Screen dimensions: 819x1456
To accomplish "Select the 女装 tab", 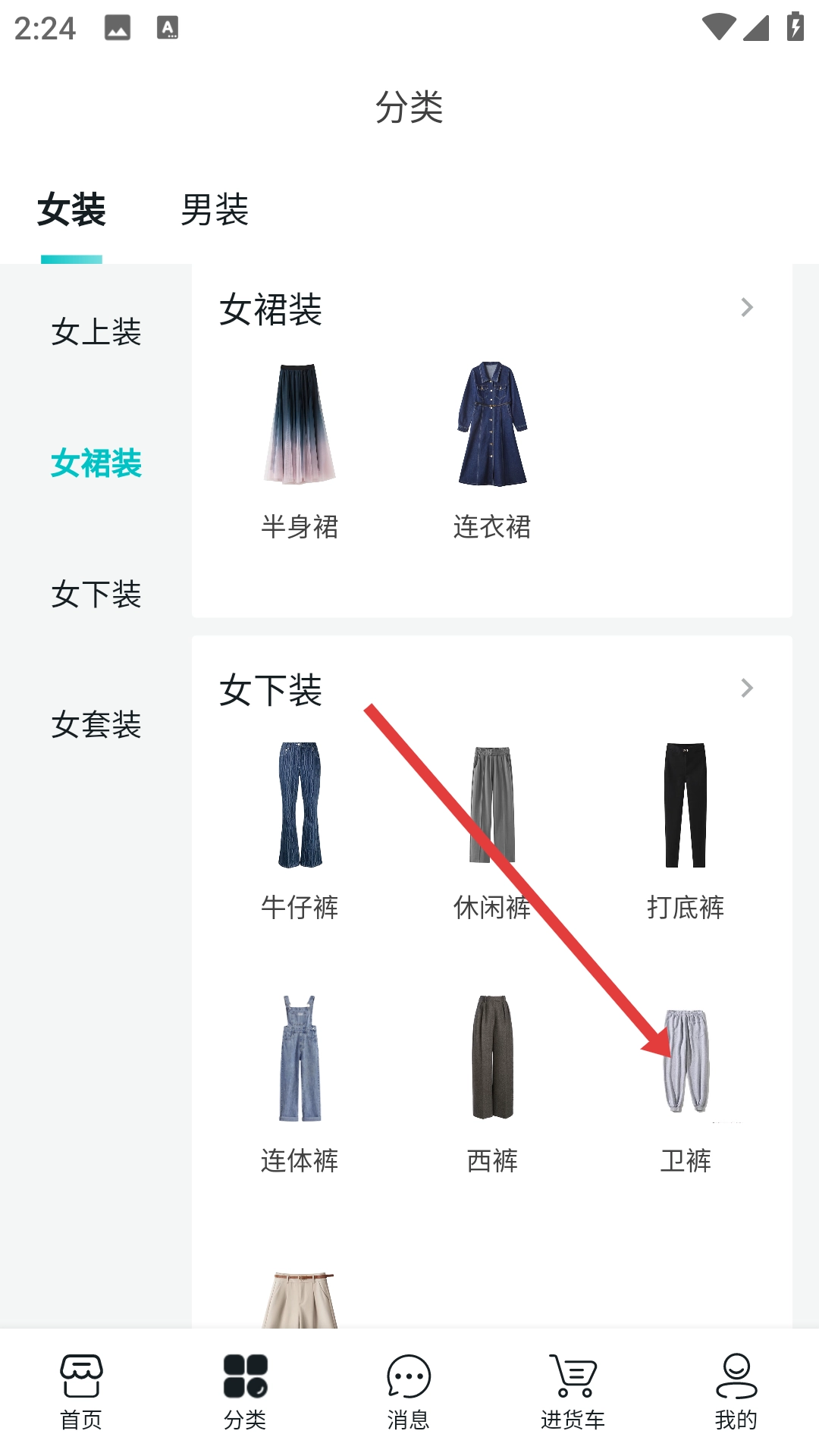I will tap(71, 210).
